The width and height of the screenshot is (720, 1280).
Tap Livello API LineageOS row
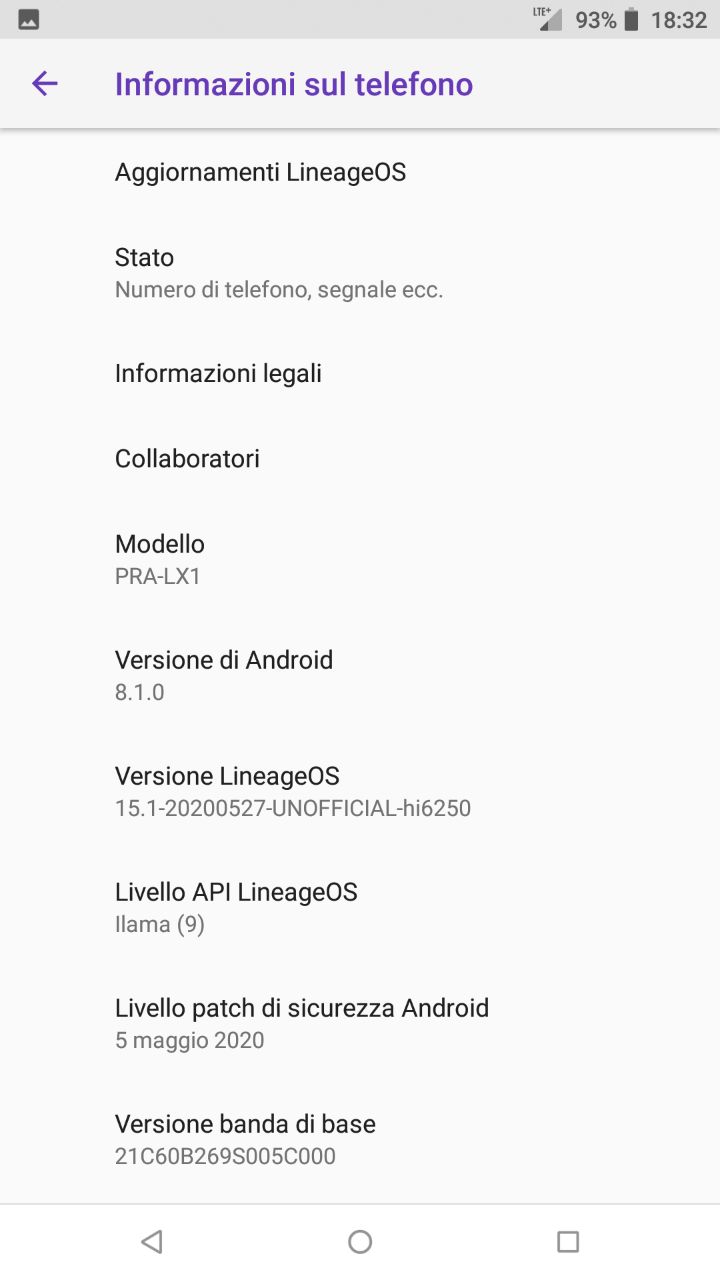(x=360, y=907)
